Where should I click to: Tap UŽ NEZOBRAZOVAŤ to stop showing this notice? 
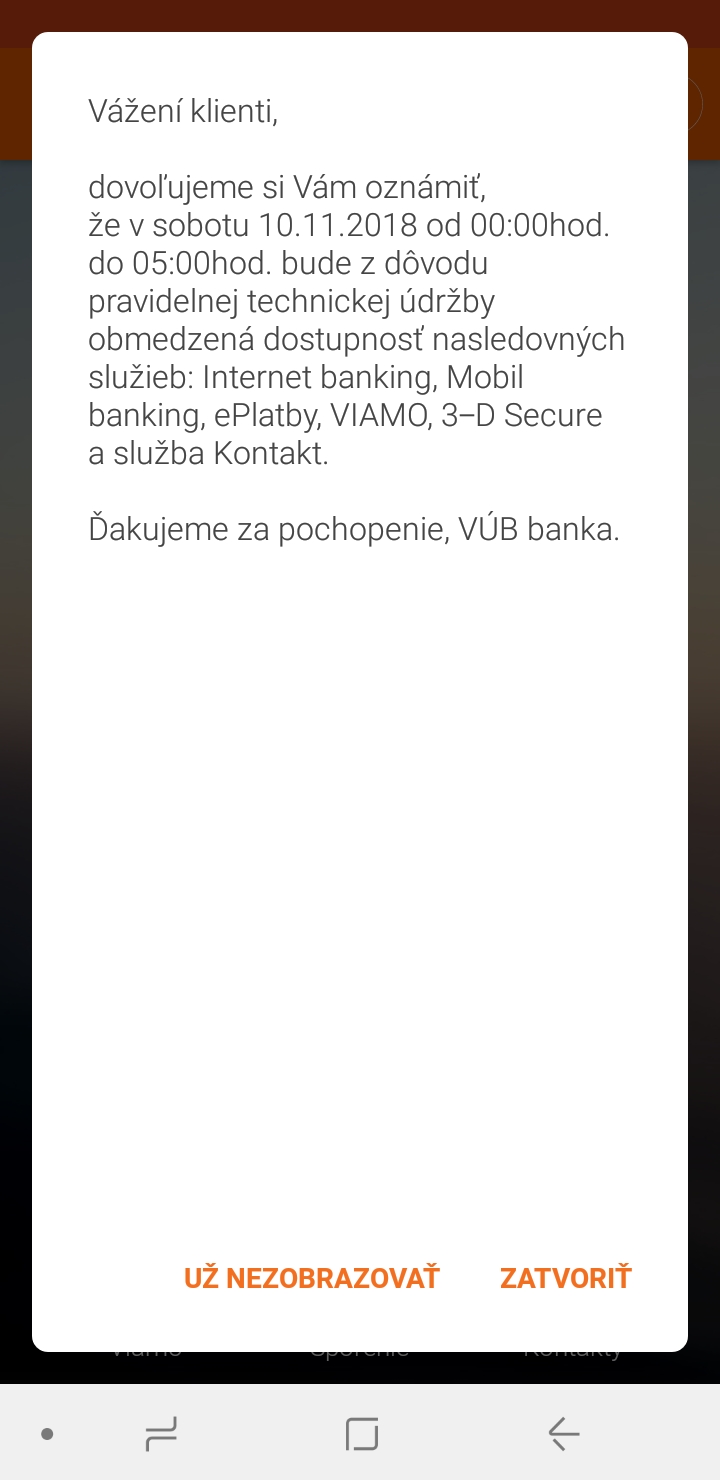[x=311, y=1278]
